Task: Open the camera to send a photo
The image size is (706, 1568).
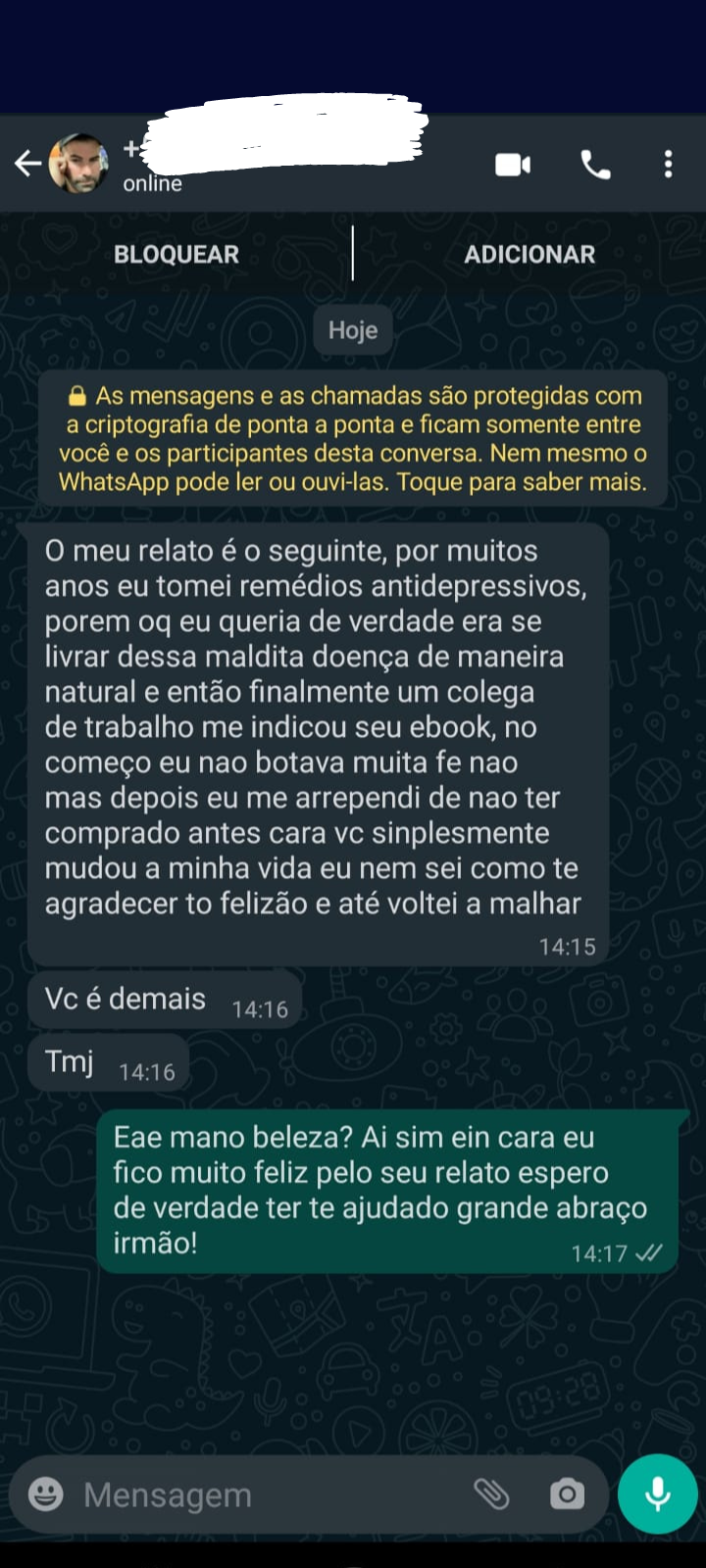Action: click(x=566, y=1494)
